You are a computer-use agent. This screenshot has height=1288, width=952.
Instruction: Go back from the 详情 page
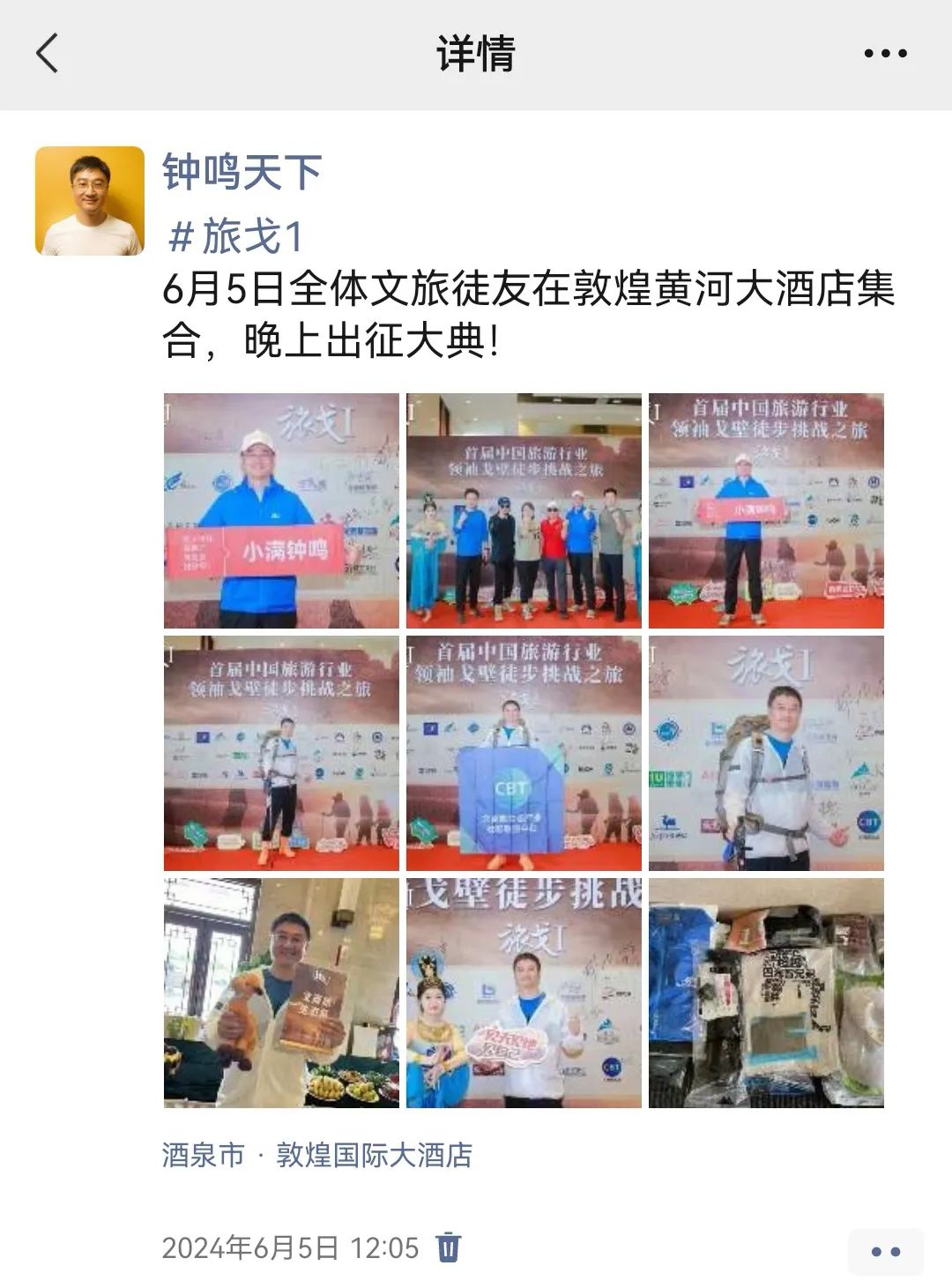pyautogui.click(x=48, y=53)
